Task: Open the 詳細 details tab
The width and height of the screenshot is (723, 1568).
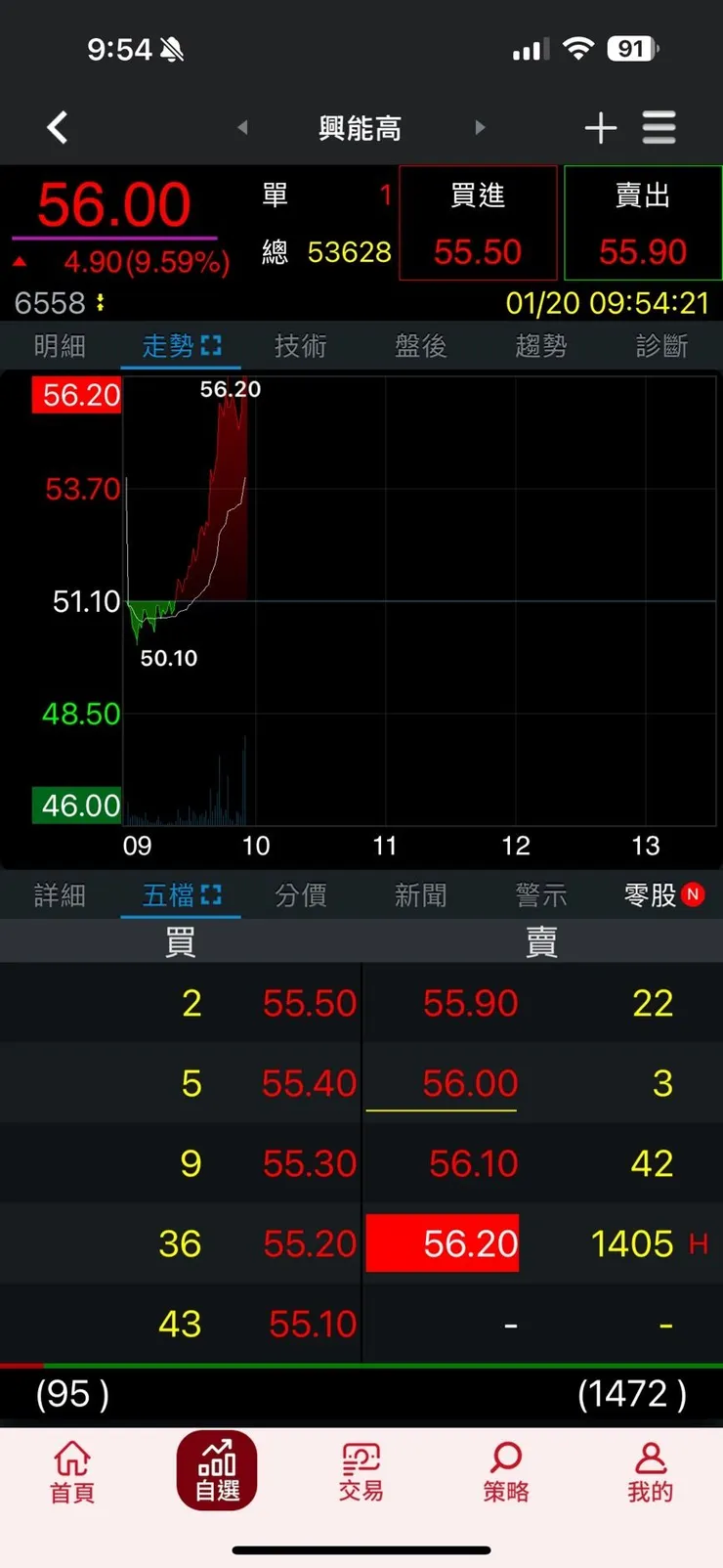Action: click(60, 895)
